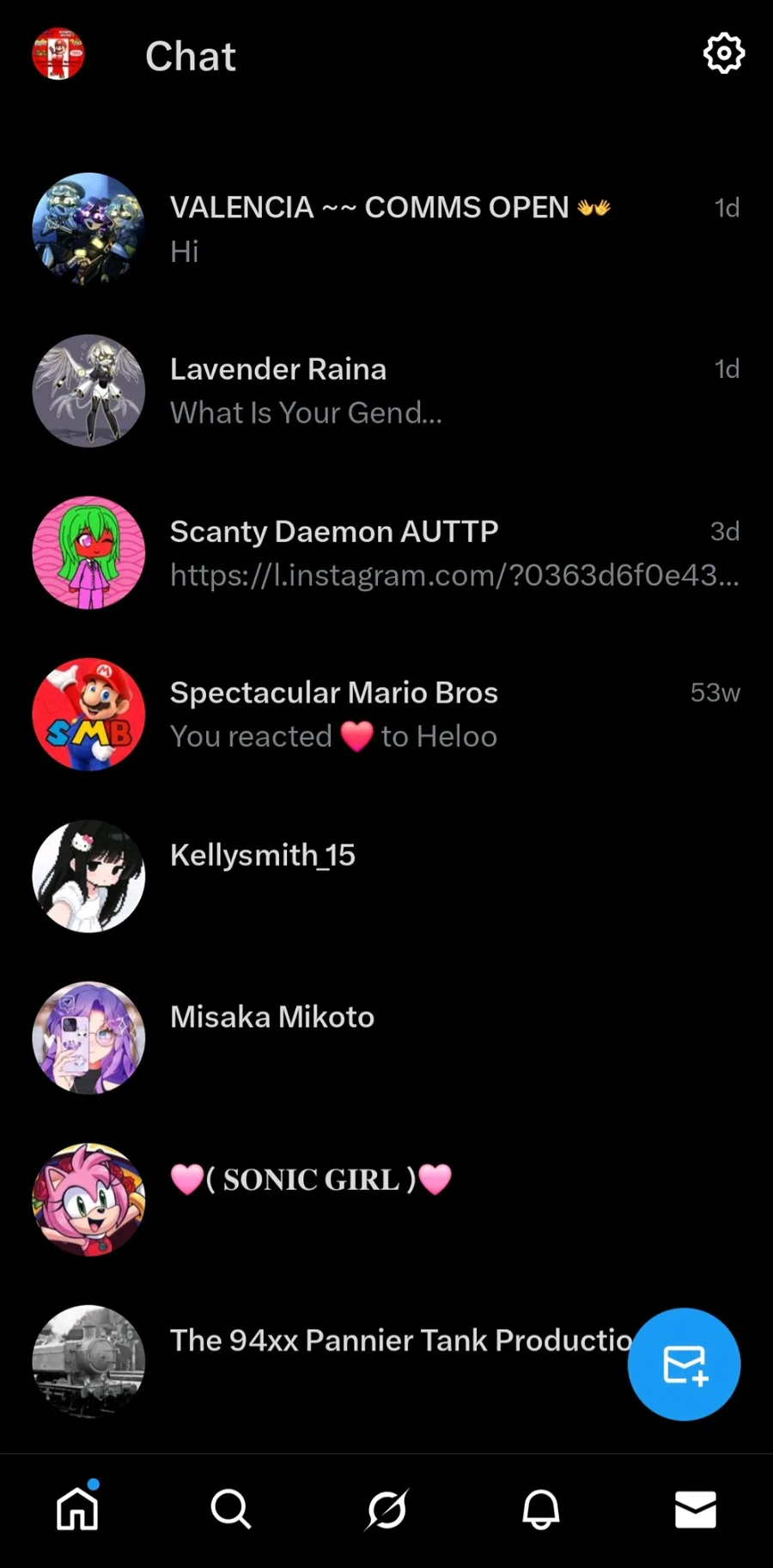Open the SONIC GIRL chat thread

386,1199
